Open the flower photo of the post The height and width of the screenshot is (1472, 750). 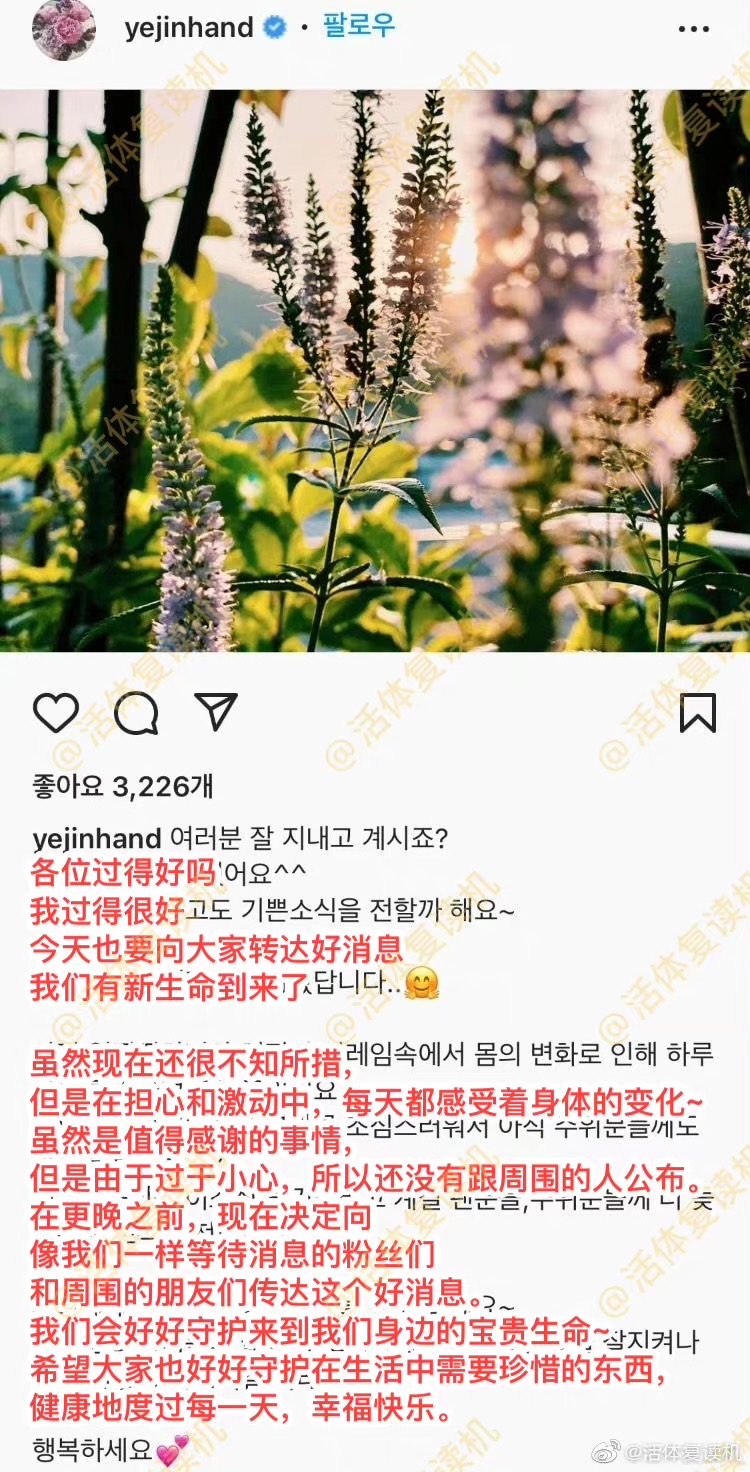[375, 370]
